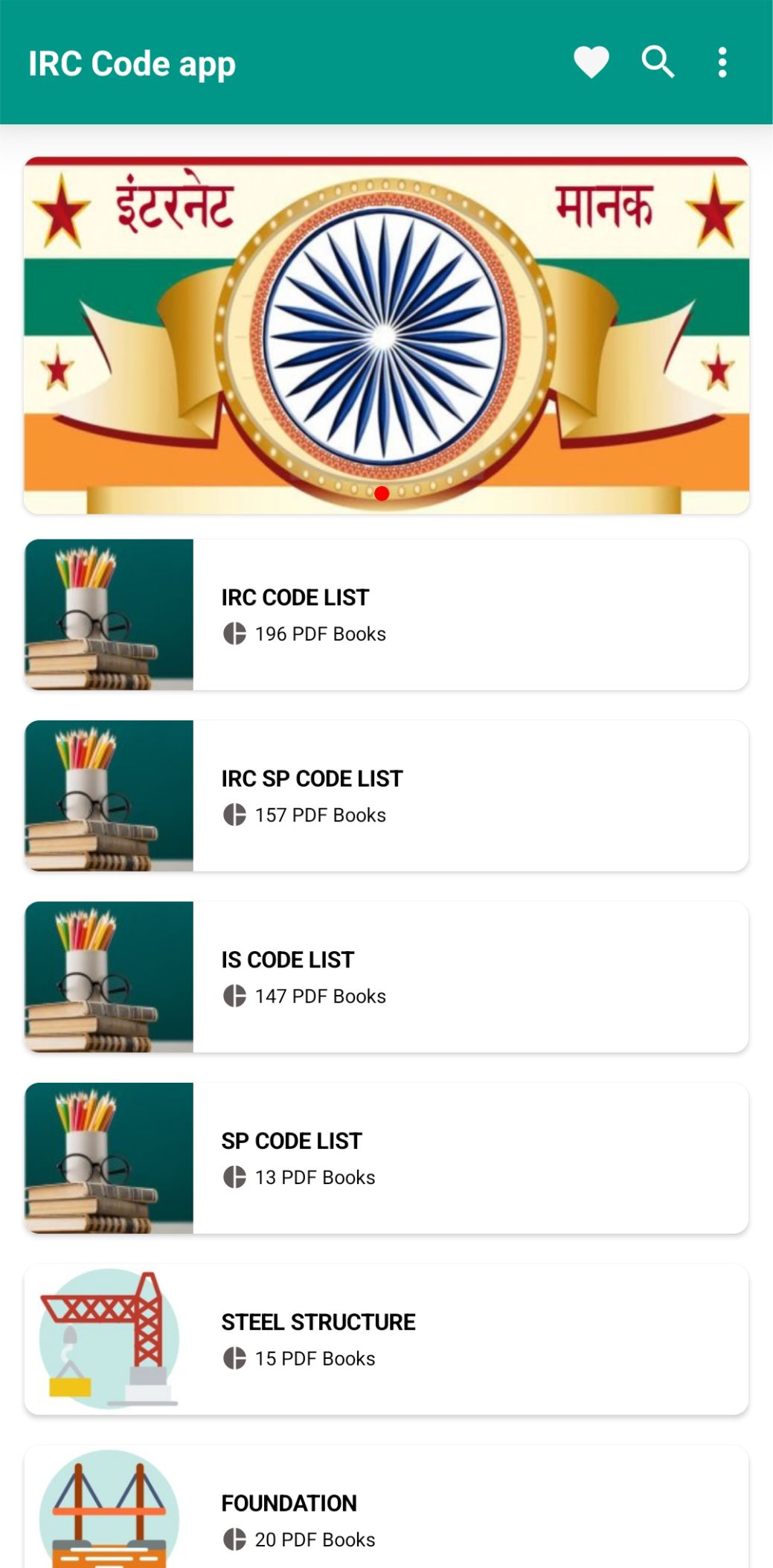The width and height of the screenshot is (773, 1568).
Task: Tap the search icon in the toolbar
Action: [x=658, y=63]
